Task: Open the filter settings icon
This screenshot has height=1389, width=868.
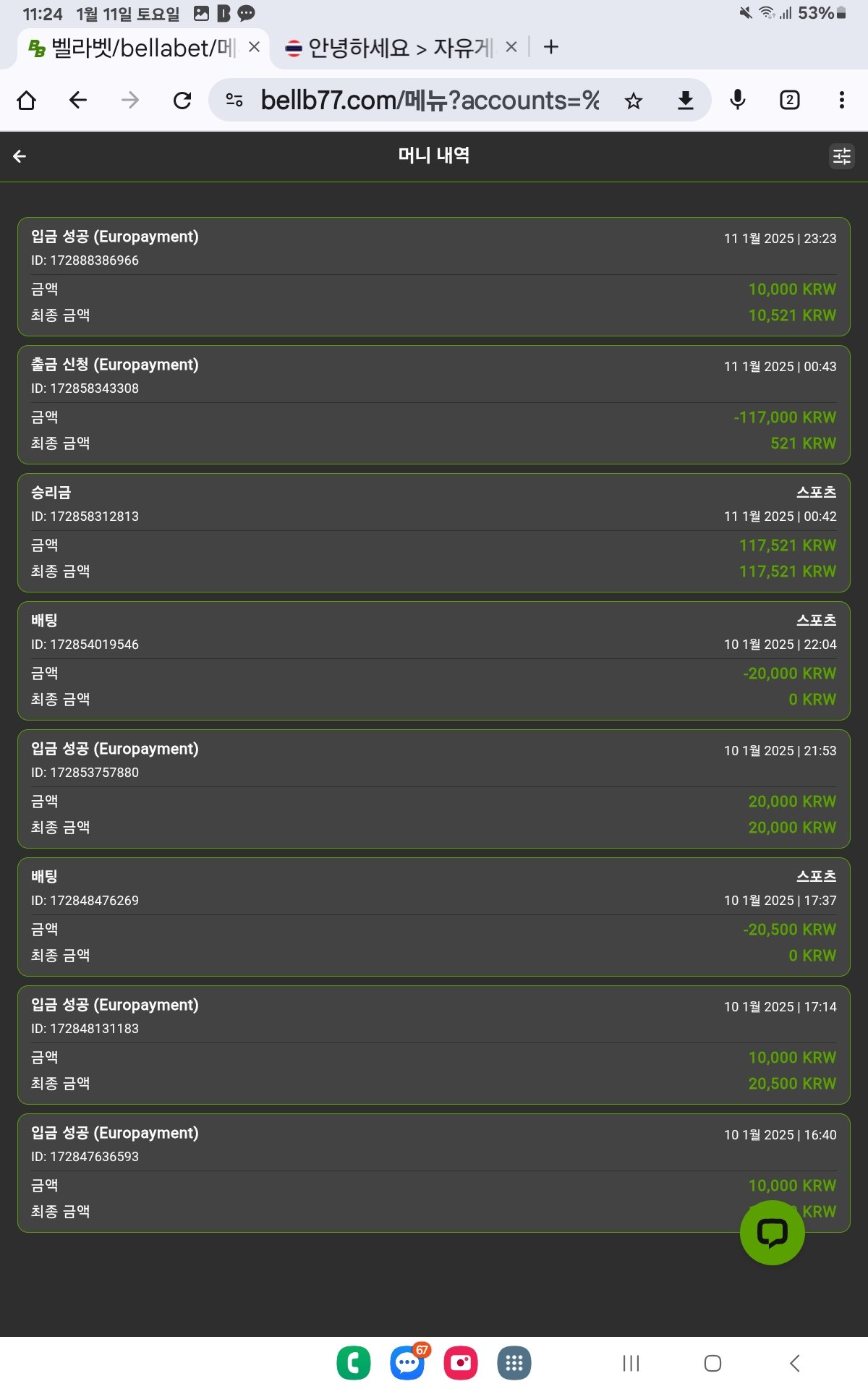Action: pos(841,156)
